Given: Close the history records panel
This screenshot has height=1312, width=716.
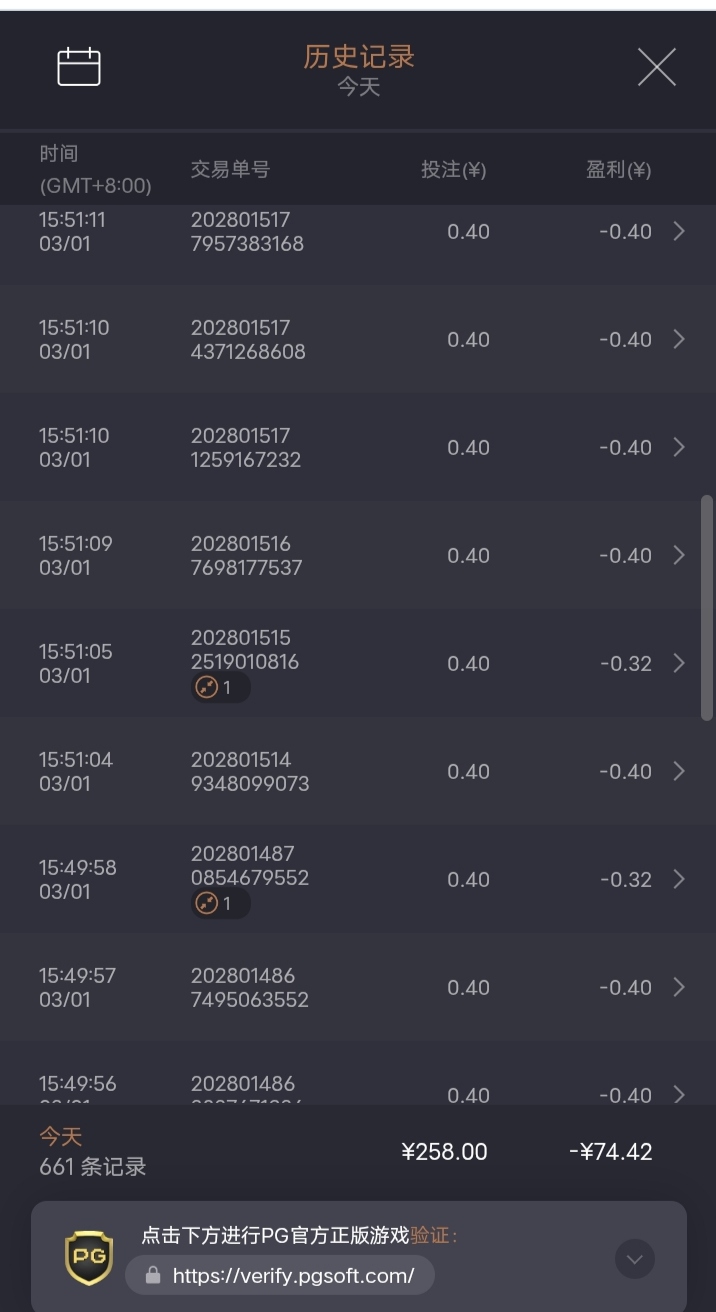Looking at the screenshot, I should [x=657, y=67].
